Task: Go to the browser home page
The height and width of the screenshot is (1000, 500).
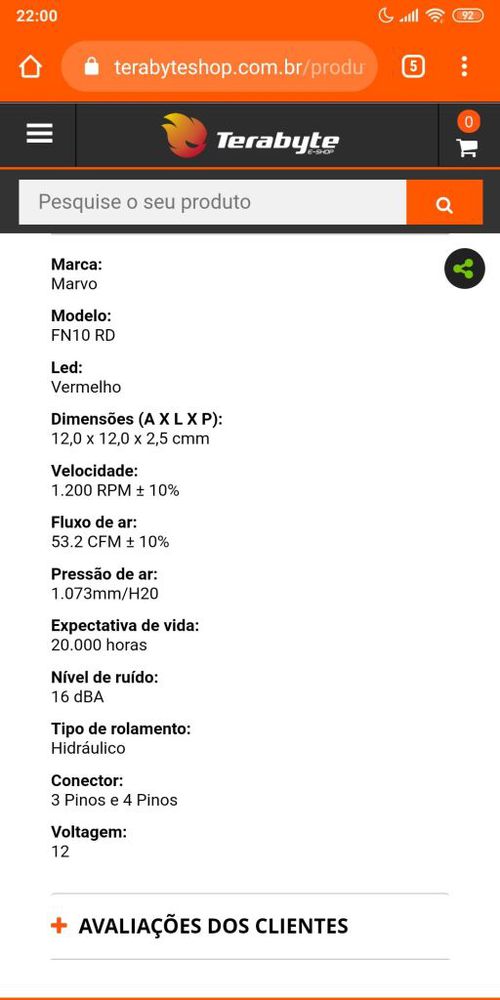Action: tap(30, 66)
